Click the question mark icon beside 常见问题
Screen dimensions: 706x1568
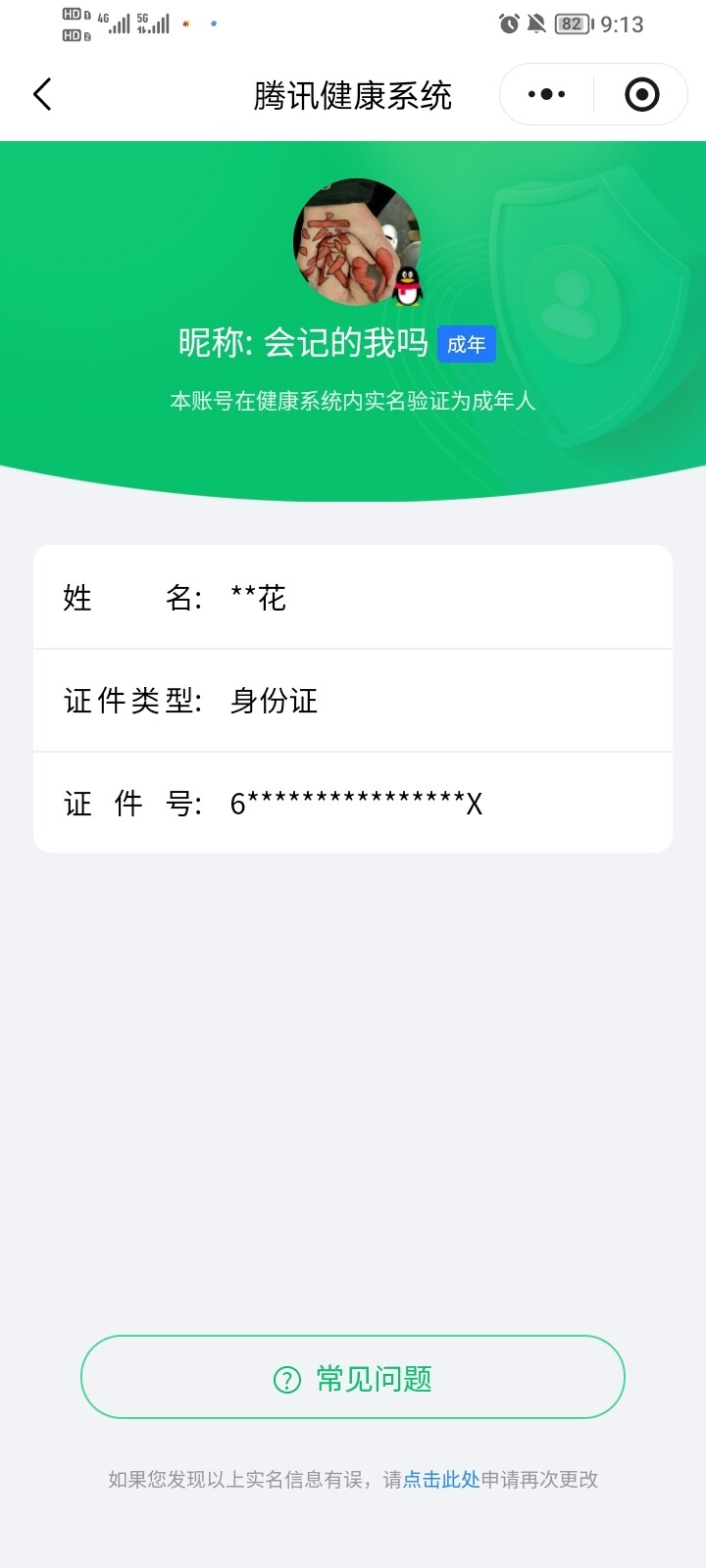pos(286,1377)
